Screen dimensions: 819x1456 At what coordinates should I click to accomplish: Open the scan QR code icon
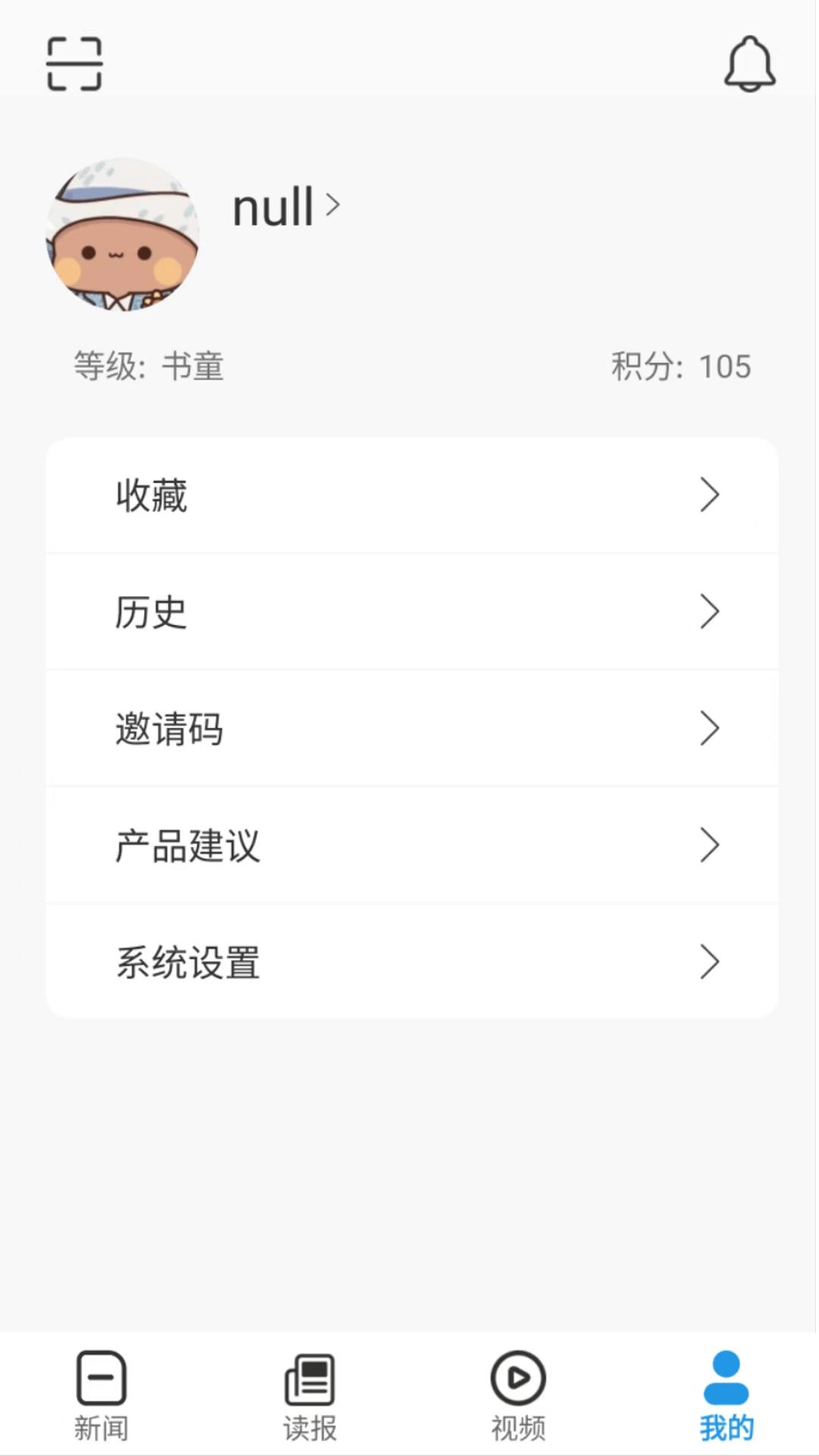[74, 64]
